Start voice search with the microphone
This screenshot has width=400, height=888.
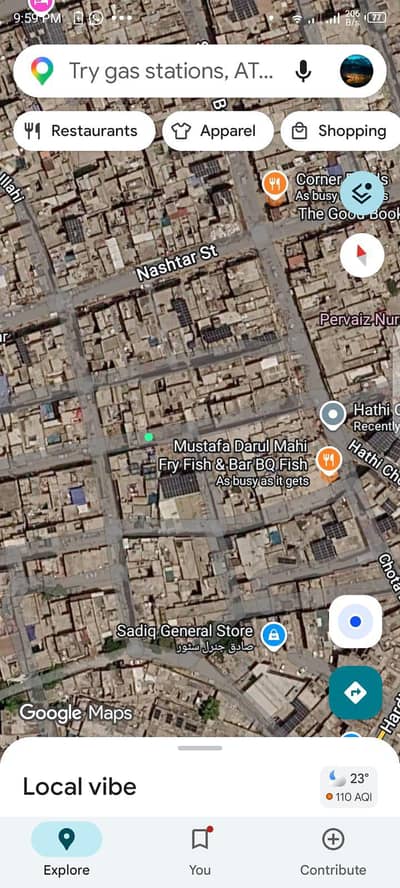[303, 71]
